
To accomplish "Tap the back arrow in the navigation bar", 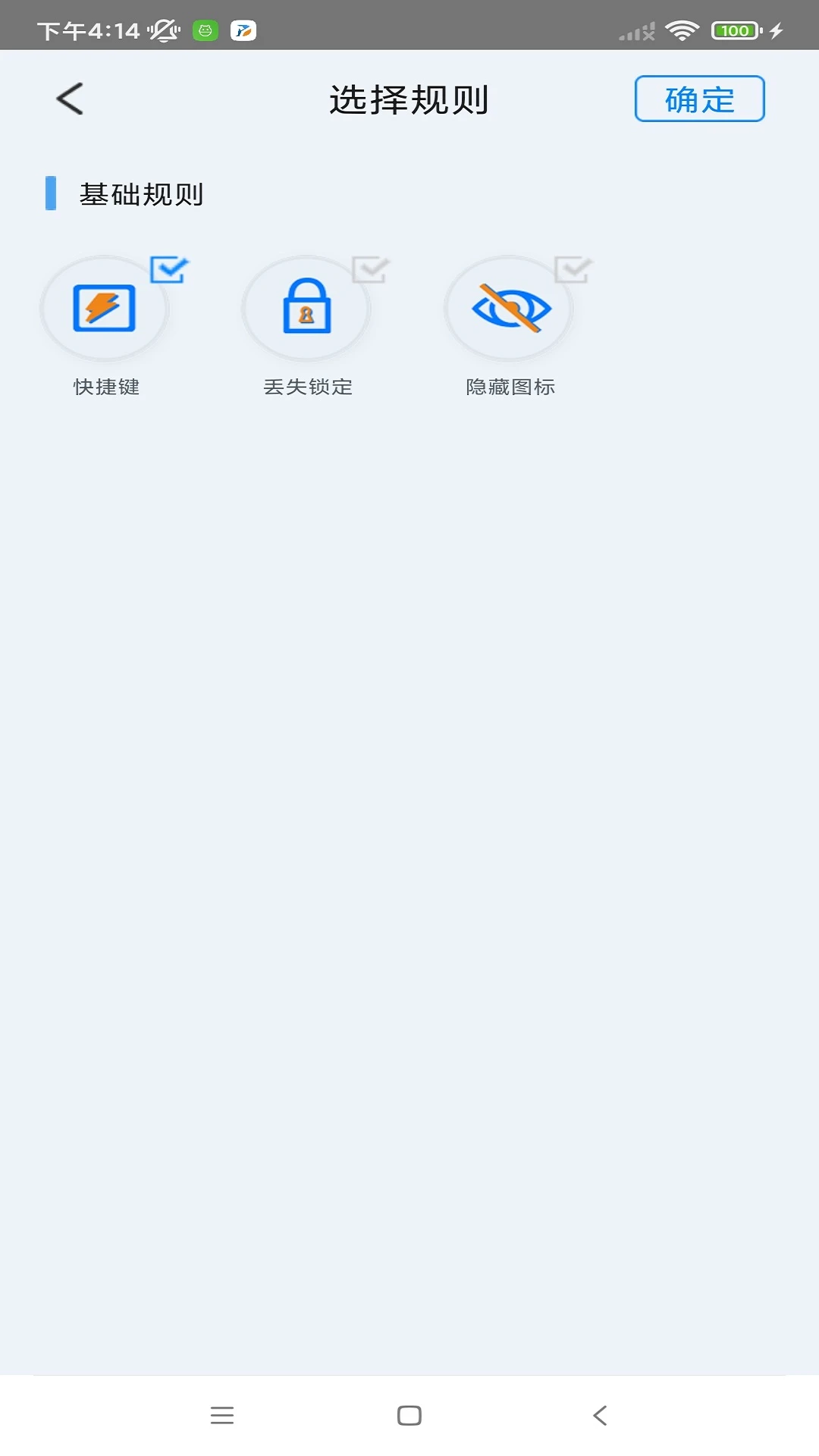I will point(600,1415).
